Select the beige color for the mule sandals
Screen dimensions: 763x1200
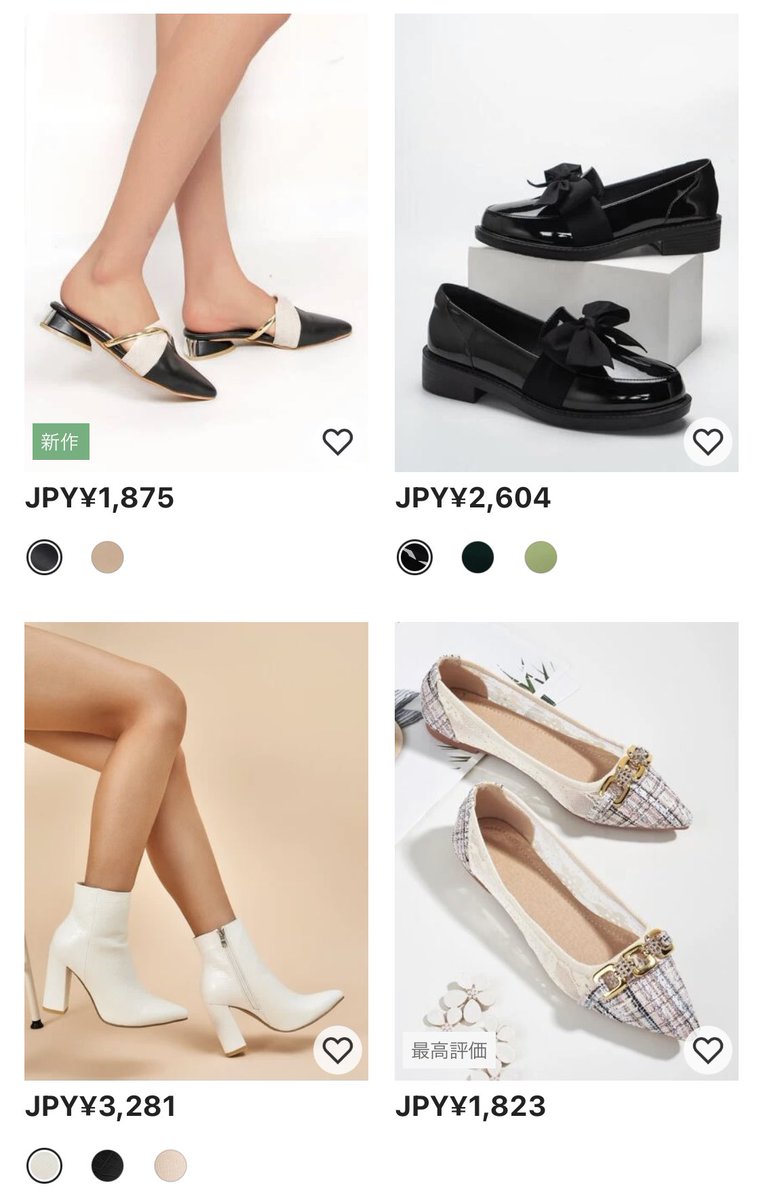point(108,557)
